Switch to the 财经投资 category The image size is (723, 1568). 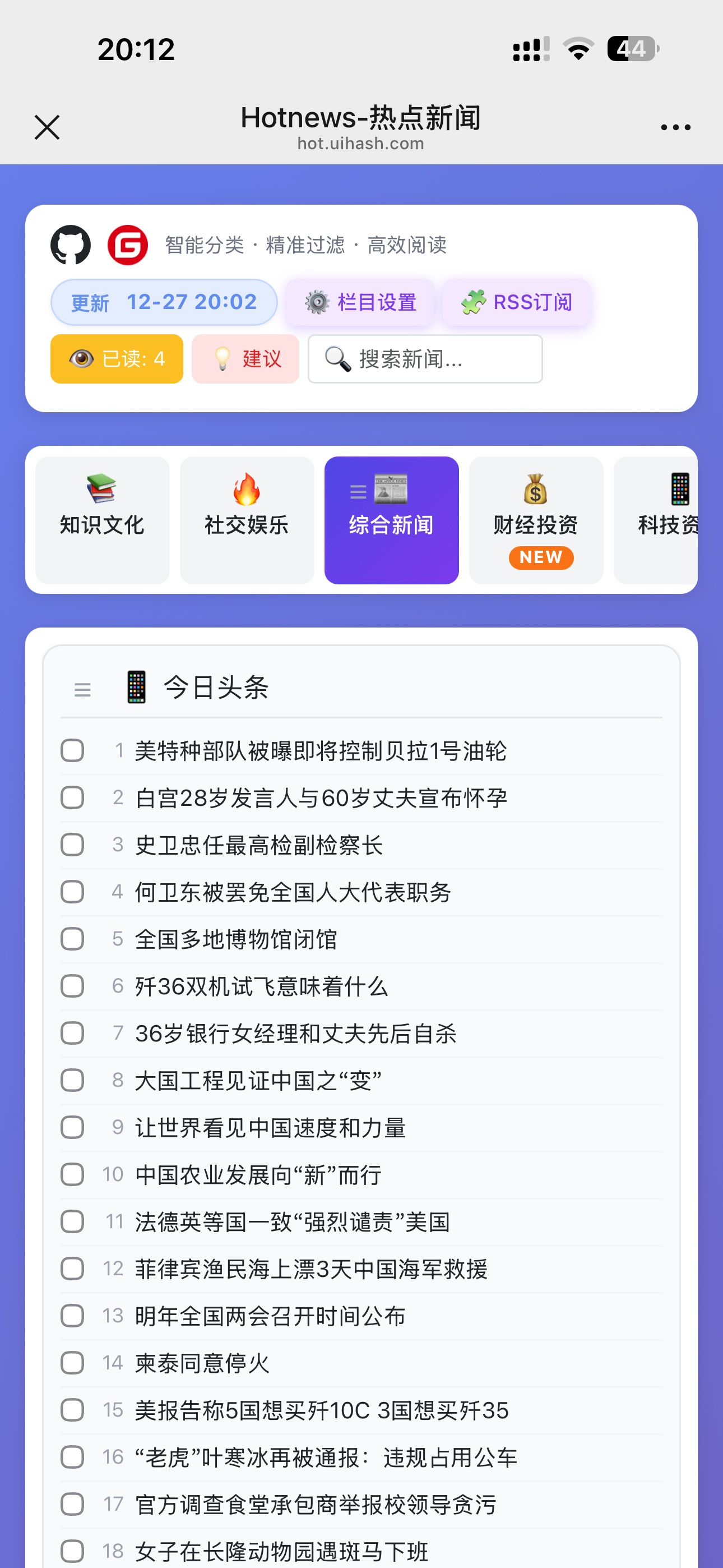(x=536, y=520)
